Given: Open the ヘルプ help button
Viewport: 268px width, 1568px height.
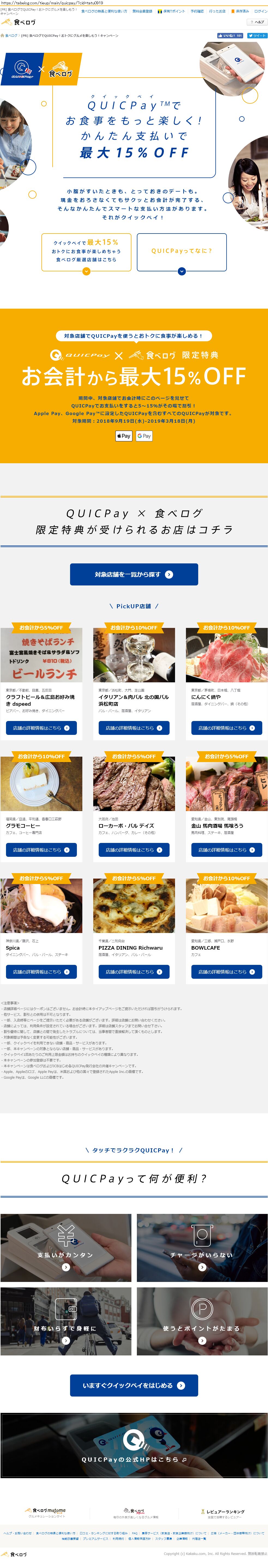Looking at the screenshot, I should click(257, 22).
